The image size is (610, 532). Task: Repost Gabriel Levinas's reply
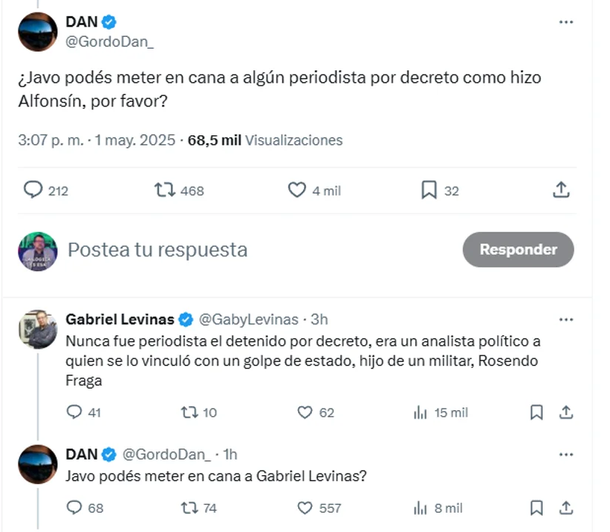click(185, 411)
